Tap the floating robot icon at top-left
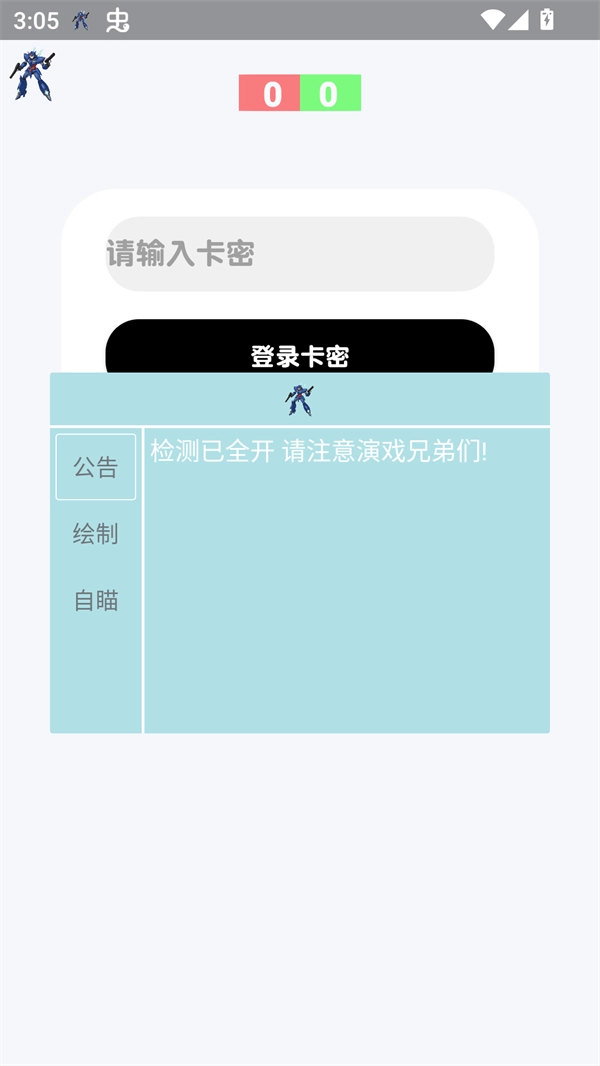This screenshot has width=600, height=1066. click(32, 77)
